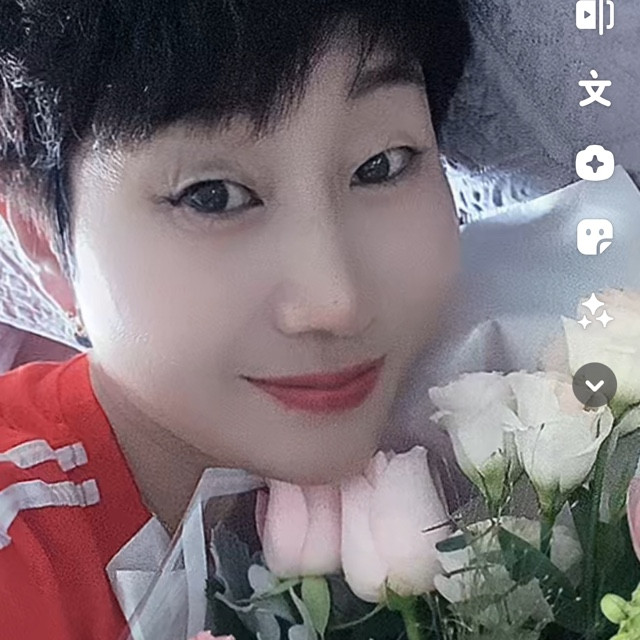Open the sticker picker
The image size is (640, 640).
(x=595, y=237)
